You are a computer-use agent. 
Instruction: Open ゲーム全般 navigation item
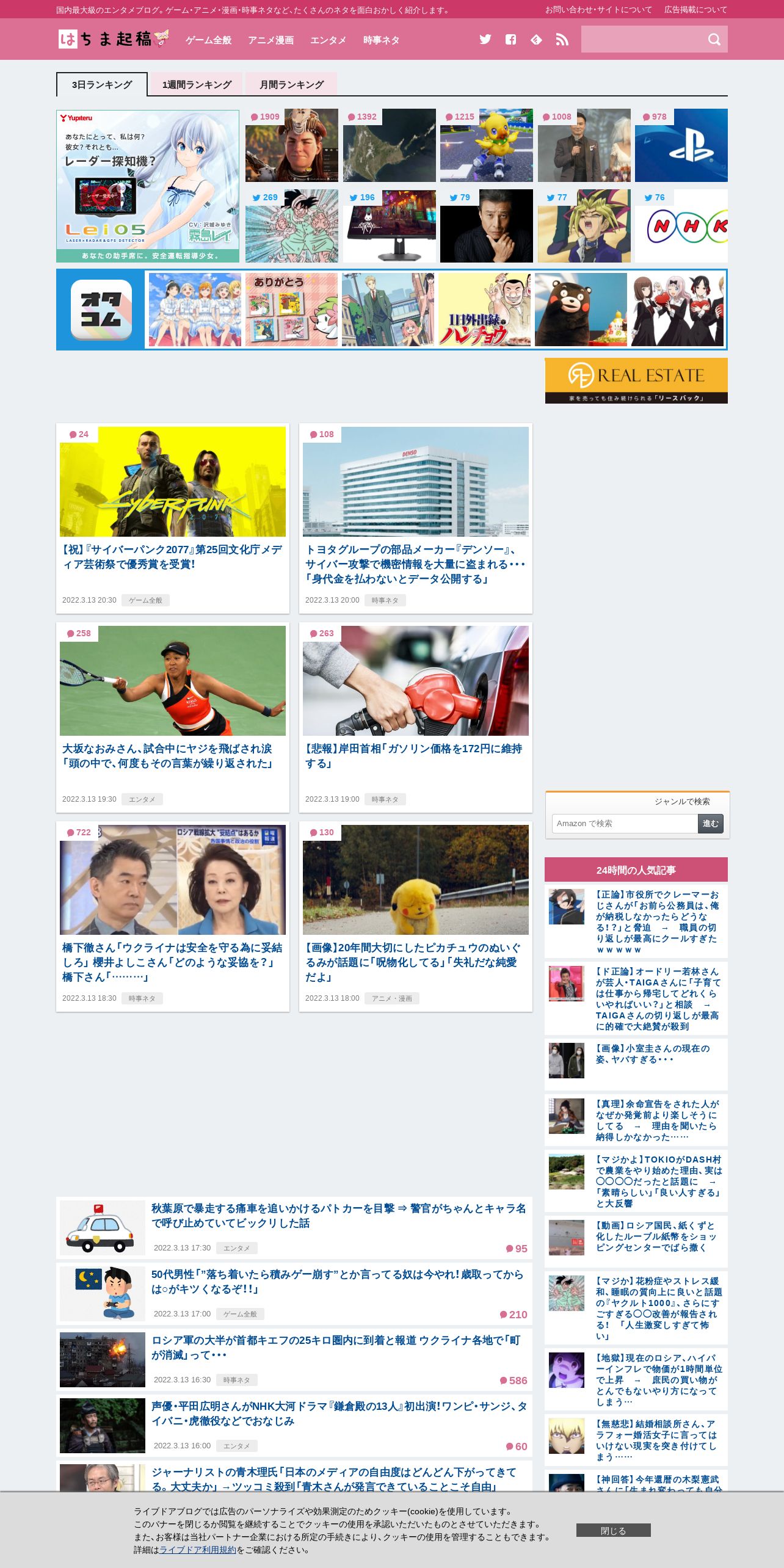(208, 40)
